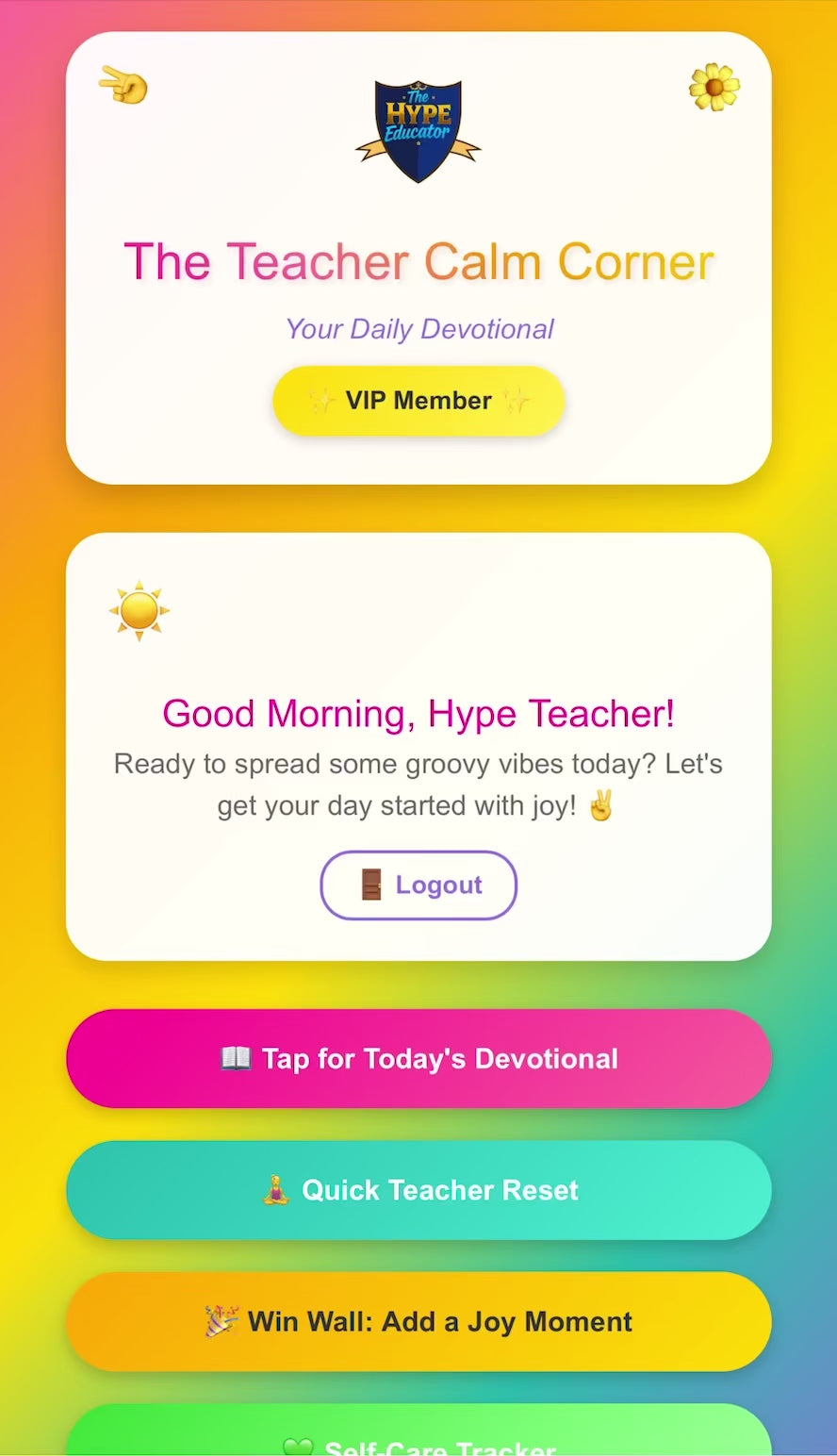Image resolution: width=837 pixels, height=1456 pixels.
Task: Open the Self-Care Tracker
Action: (x=418, y=1433)
